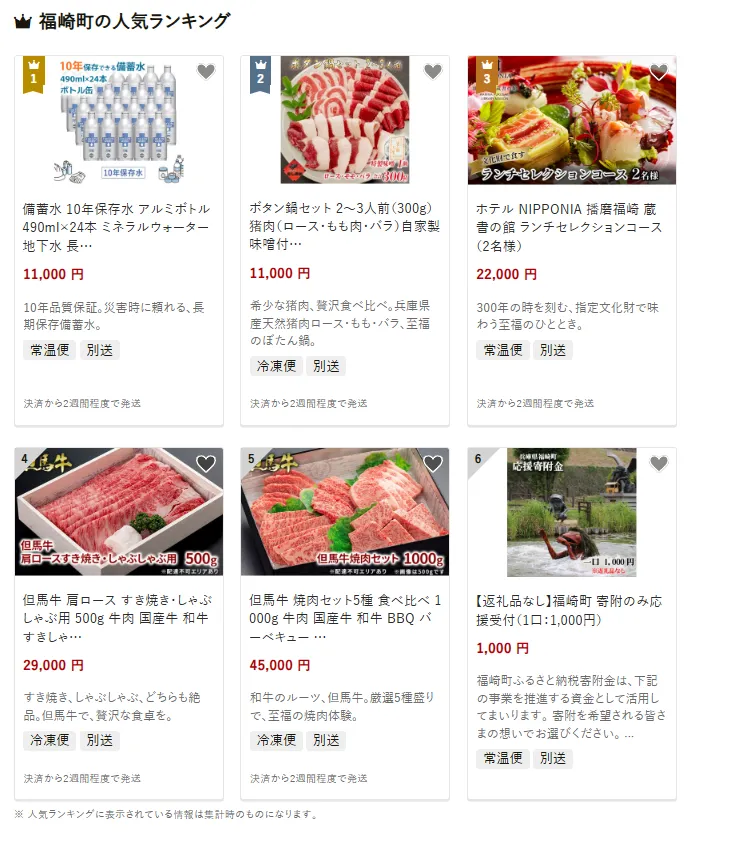The image size is (743, 847).
Task: Open the ボタン鍋セット 猪肉 product card
Action: [x=345, y=227]
